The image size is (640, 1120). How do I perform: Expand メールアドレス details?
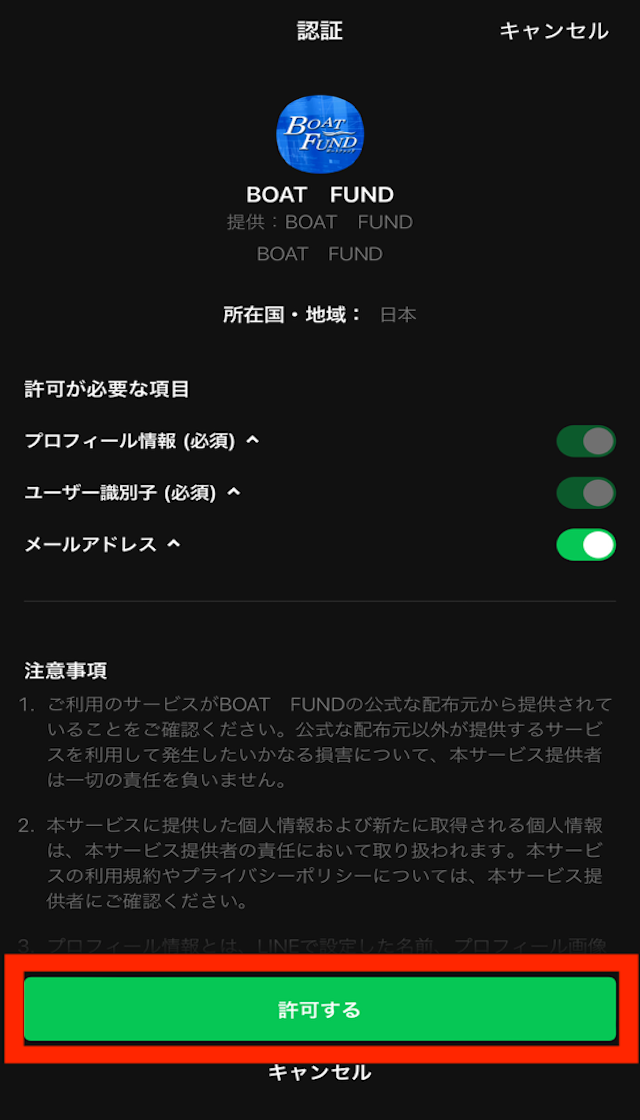(x=102, y=544)
